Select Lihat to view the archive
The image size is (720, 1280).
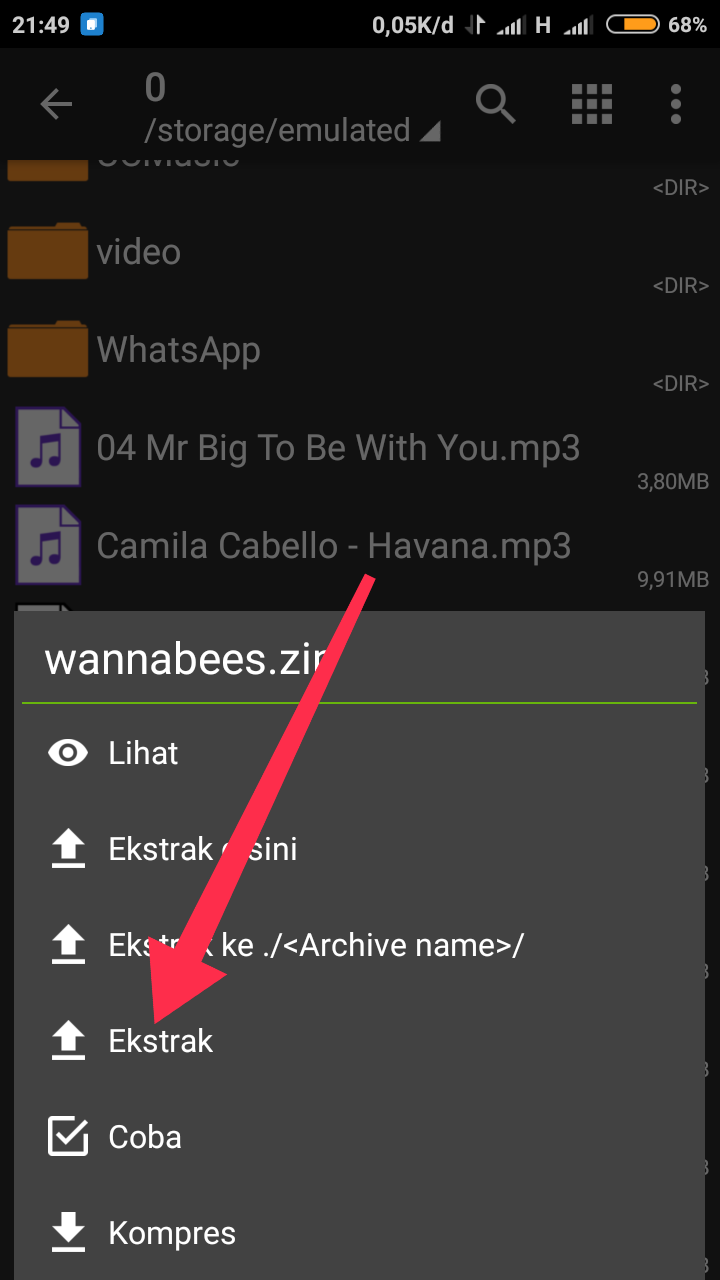pyautogui.click(x=143, y=753)
